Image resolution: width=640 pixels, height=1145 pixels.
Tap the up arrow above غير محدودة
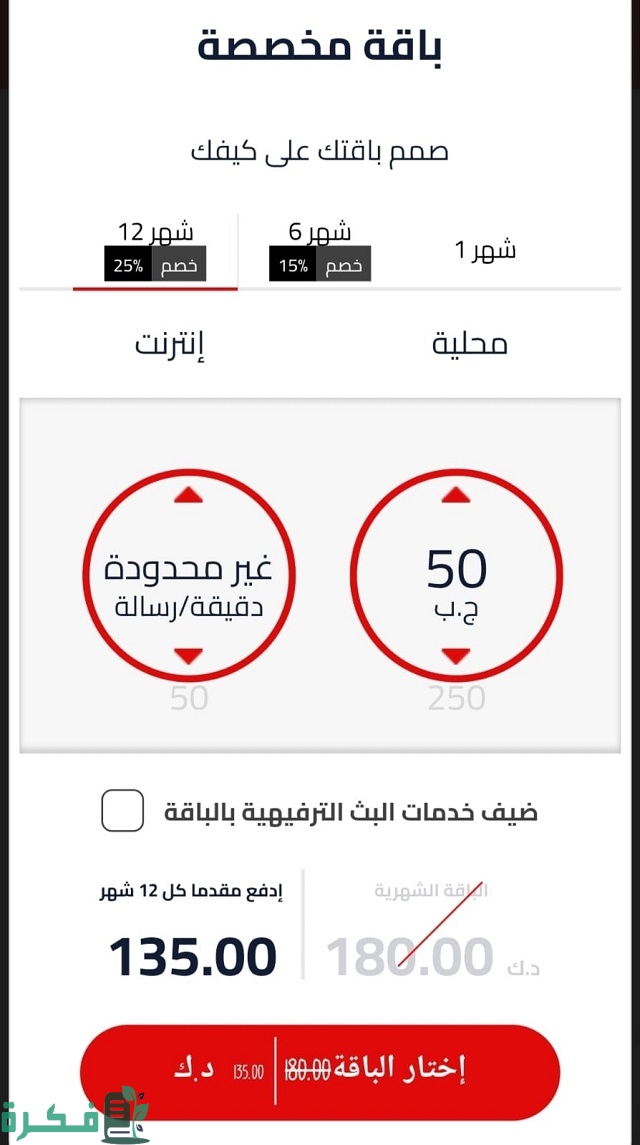tap(188, 495)
